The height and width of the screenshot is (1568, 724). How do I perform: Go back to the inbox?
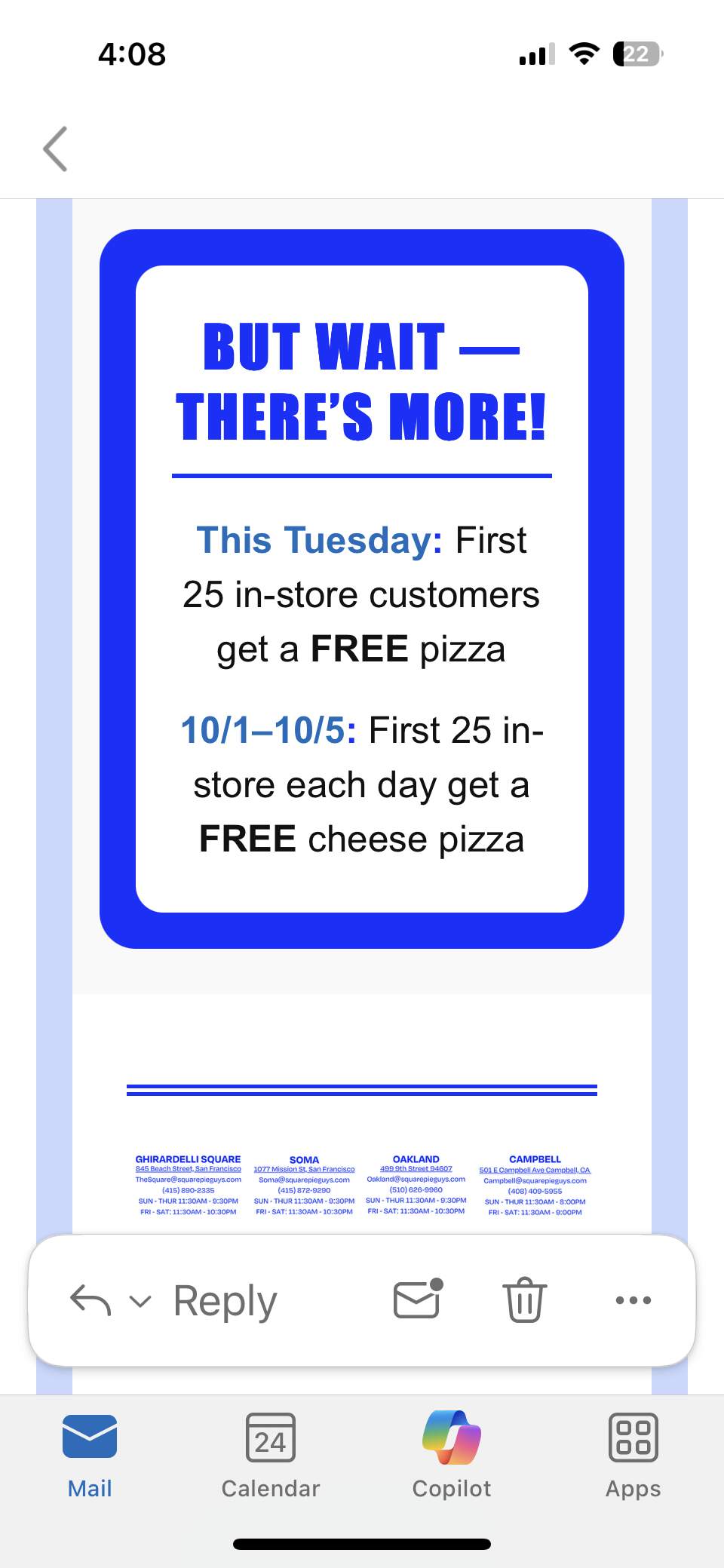point(56,149)
